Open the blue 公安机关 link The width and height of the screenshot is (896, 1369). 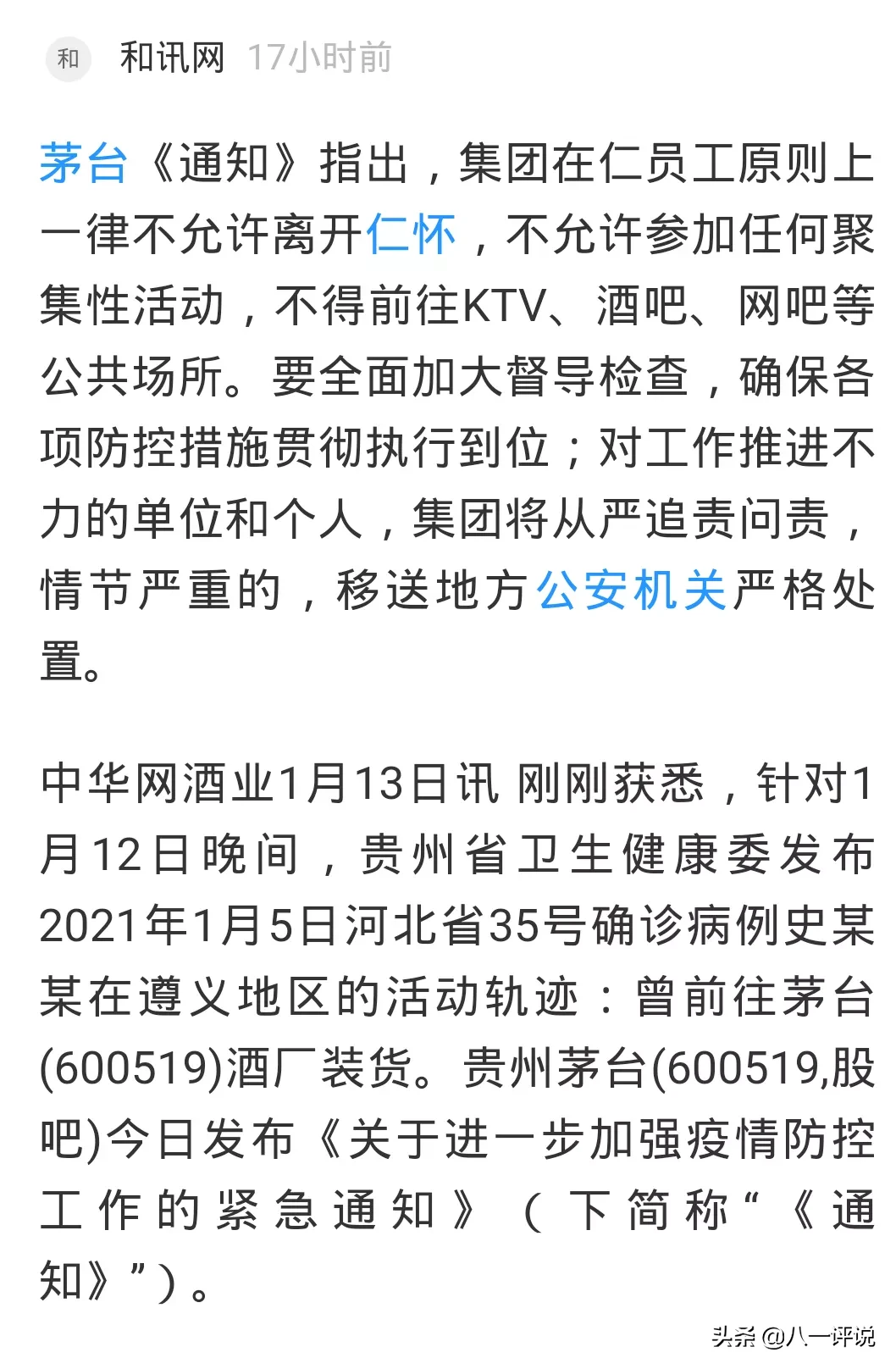(x=632, y=590)
